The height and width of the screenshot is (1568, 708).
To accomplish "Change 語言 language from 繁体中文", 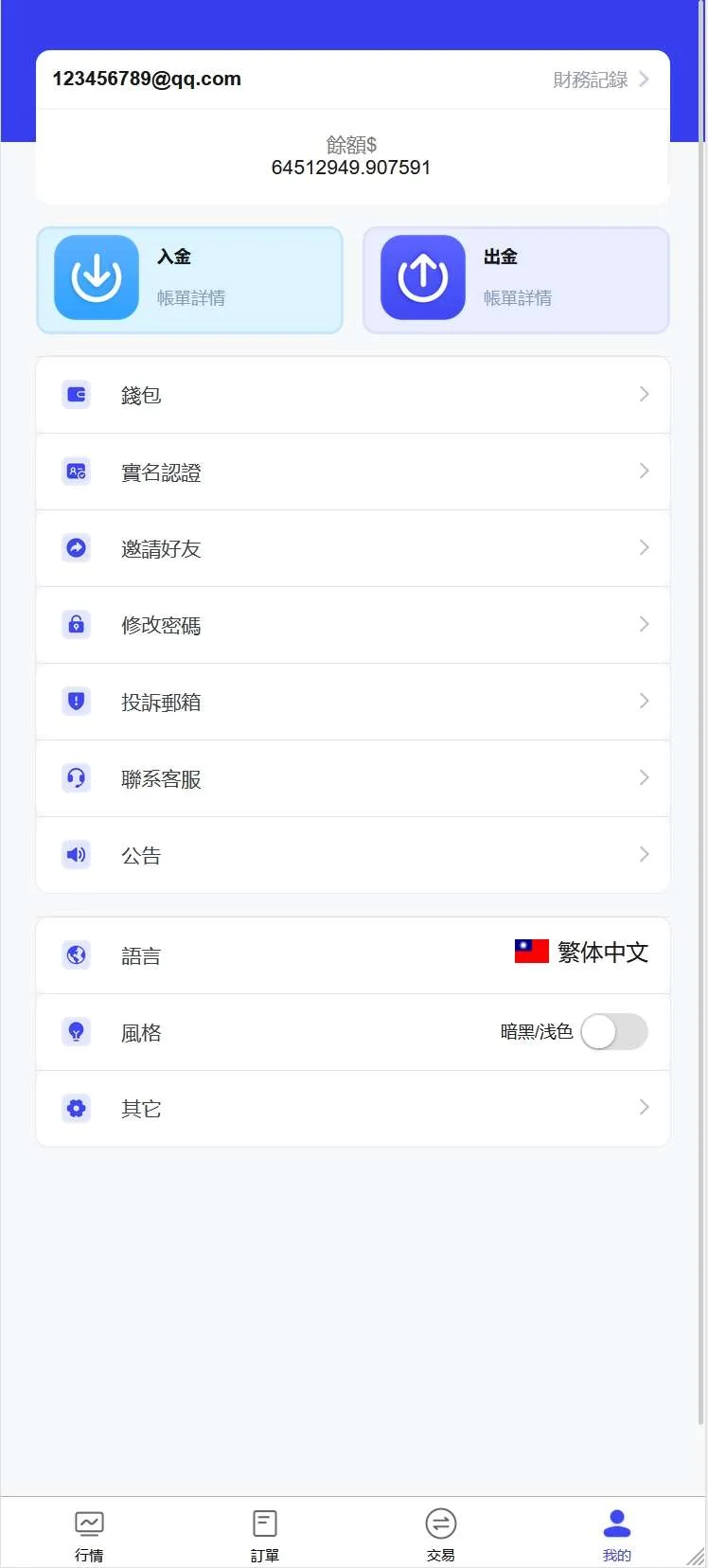I will coord(581,953).
